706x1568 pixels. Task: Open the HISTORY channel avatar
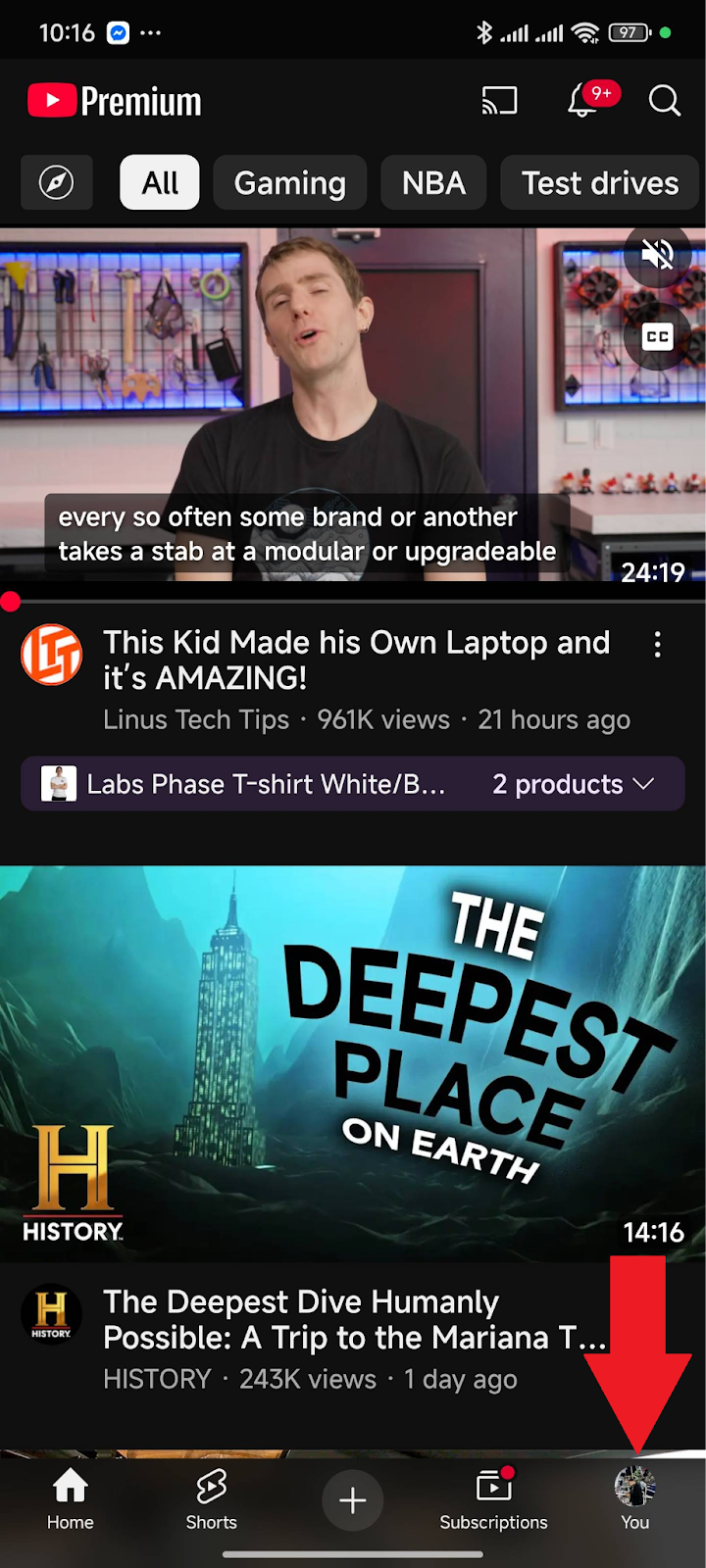click(51, 1314)
